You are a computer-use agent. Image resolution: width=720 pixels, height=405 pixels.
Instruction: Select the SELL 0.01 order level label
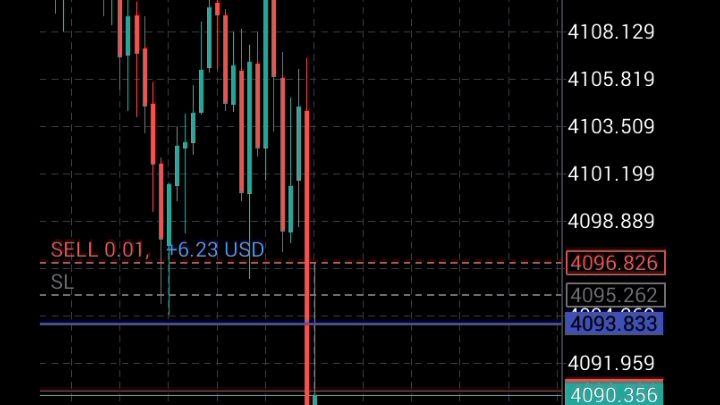(x=100, y=249)
